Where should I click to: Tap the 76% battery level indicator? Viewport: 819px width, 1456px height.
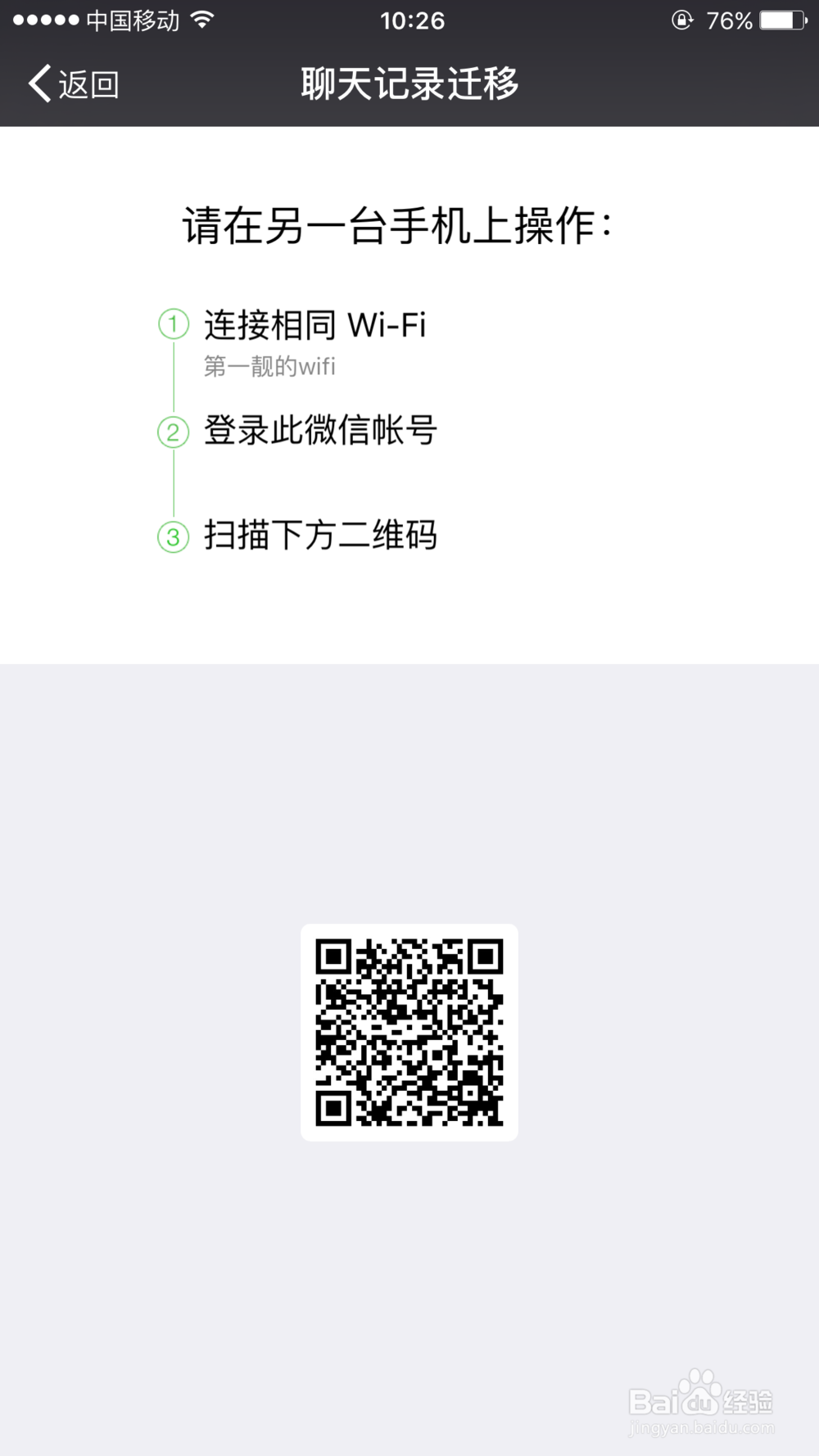pyautogui.click(x=728, y=20)
